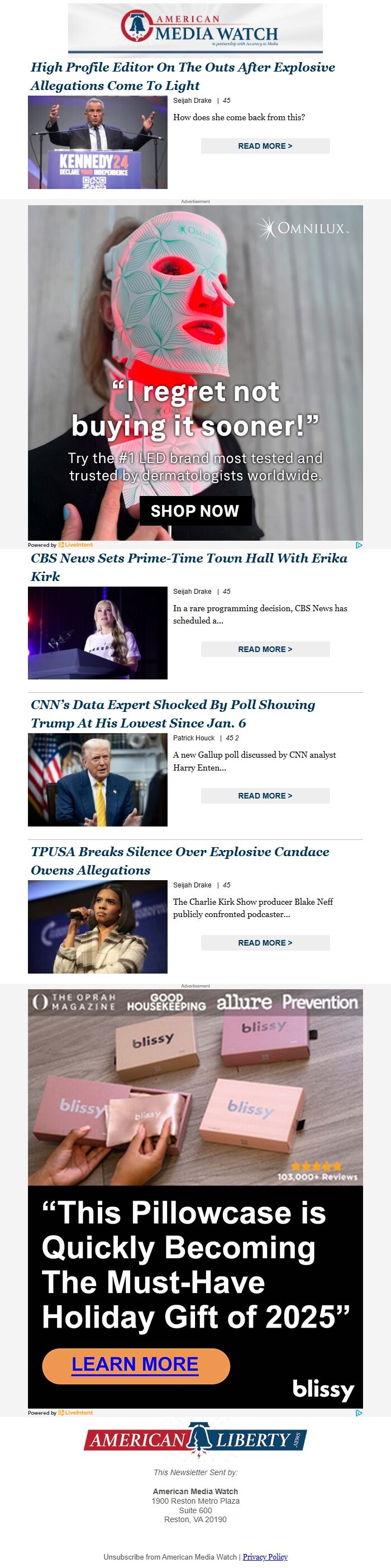Open the Kennedy24 podium story thumbnail

(x=97, y=143)
